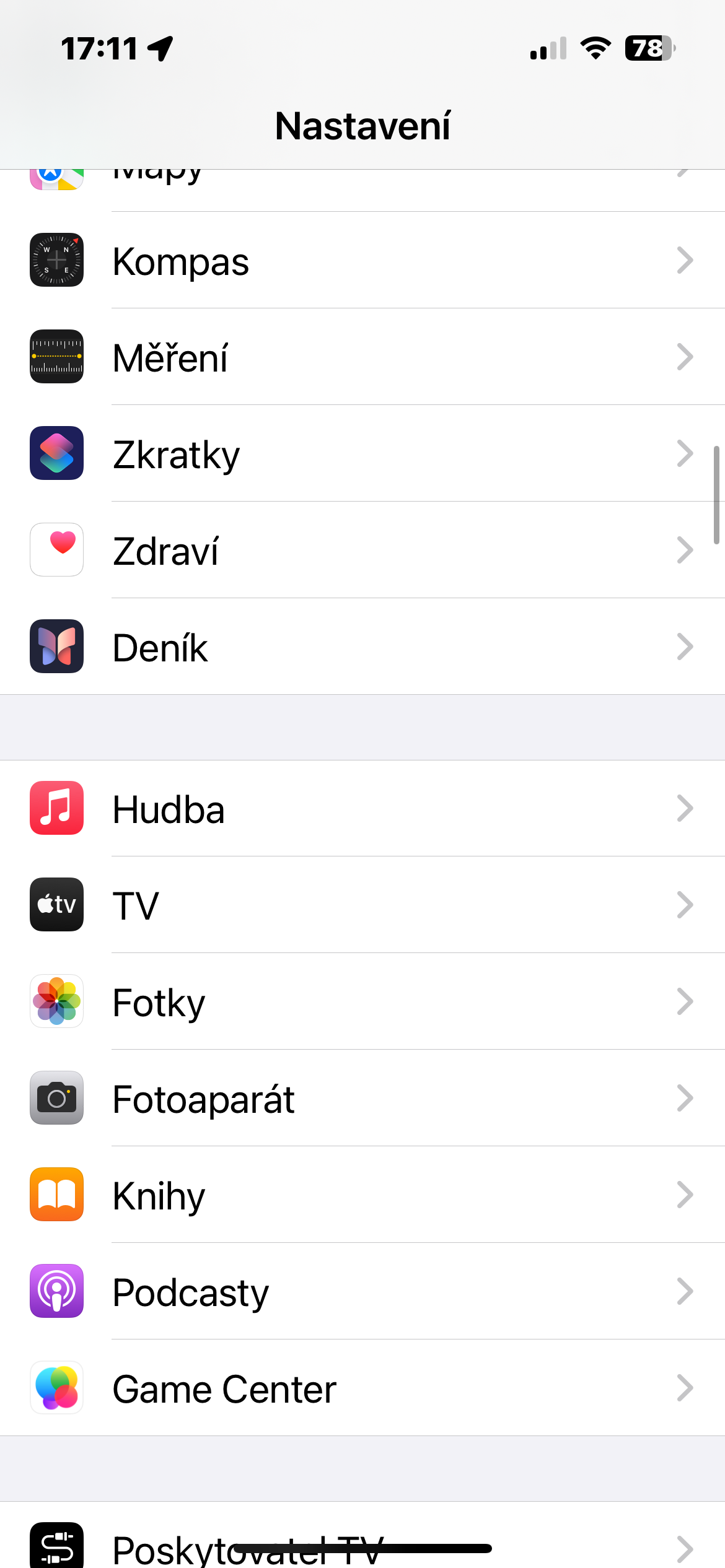
Task: Go to Fotoaparát settings
Action: pyautogui.click(x=362, y=1099)
